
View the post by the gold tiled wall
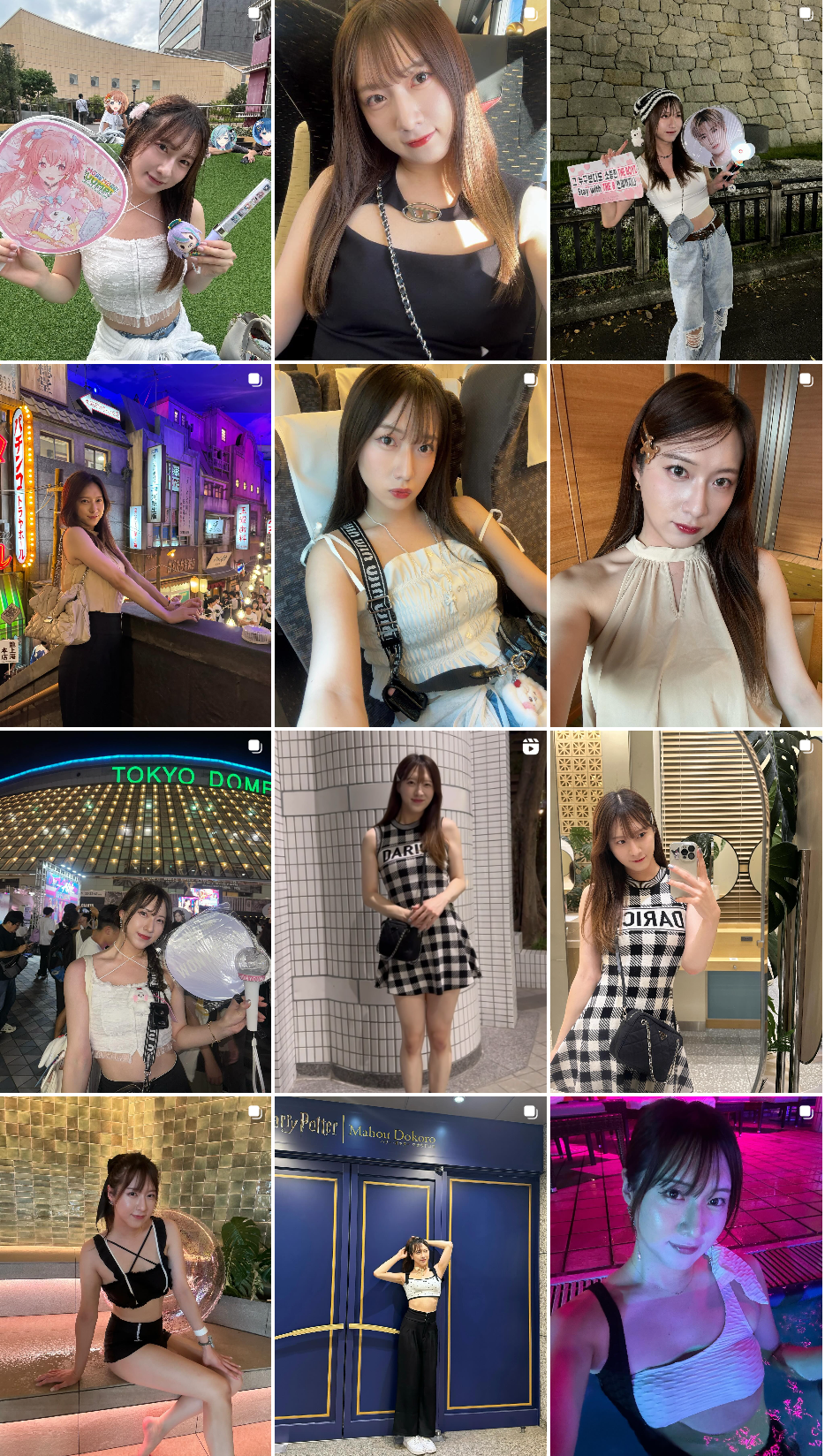(135, 1276)
